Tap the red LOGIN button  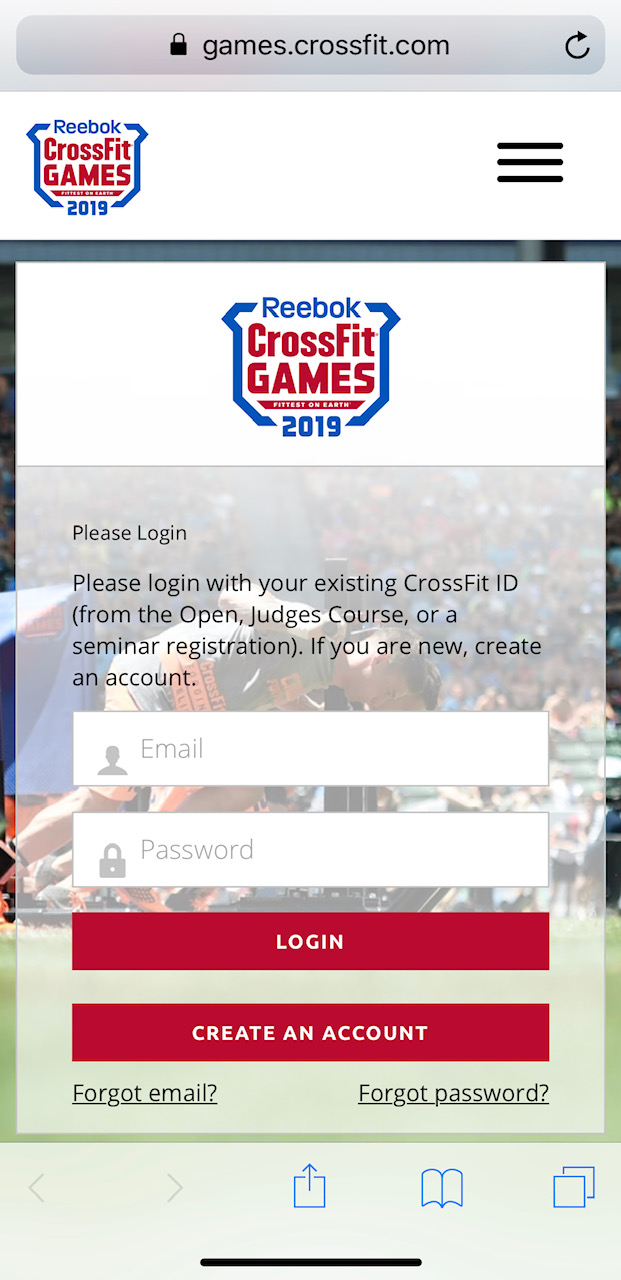tap(310, 941)
